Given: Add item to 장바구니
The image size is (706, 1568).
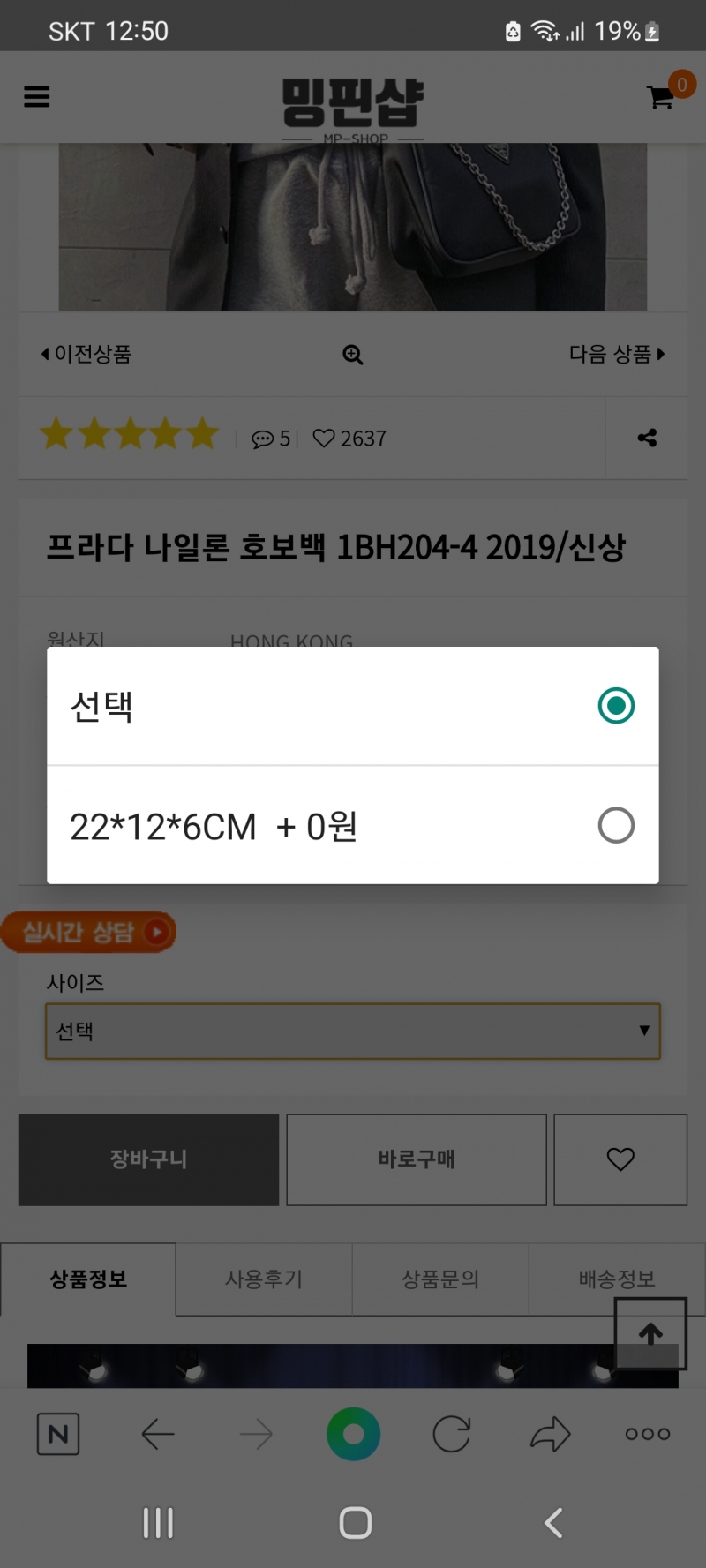Looking at the screenshot, I should [148, 1159].
